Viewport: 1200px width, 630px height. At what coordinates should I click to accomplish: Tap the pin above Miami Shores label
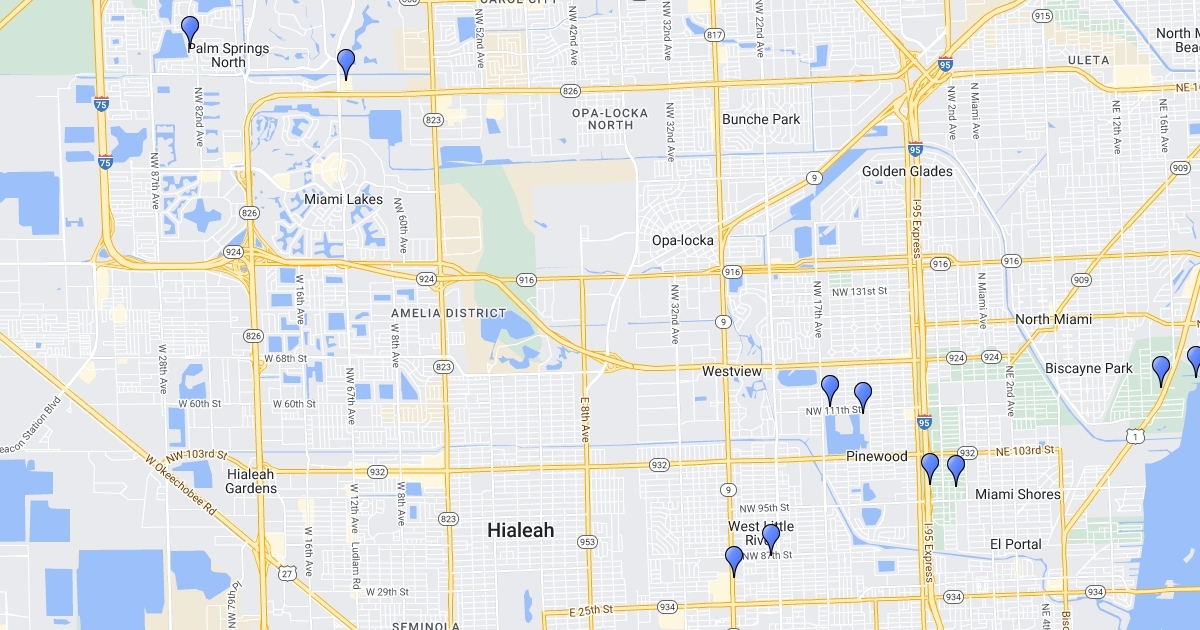pyautogui.click(x=956, y=467)
